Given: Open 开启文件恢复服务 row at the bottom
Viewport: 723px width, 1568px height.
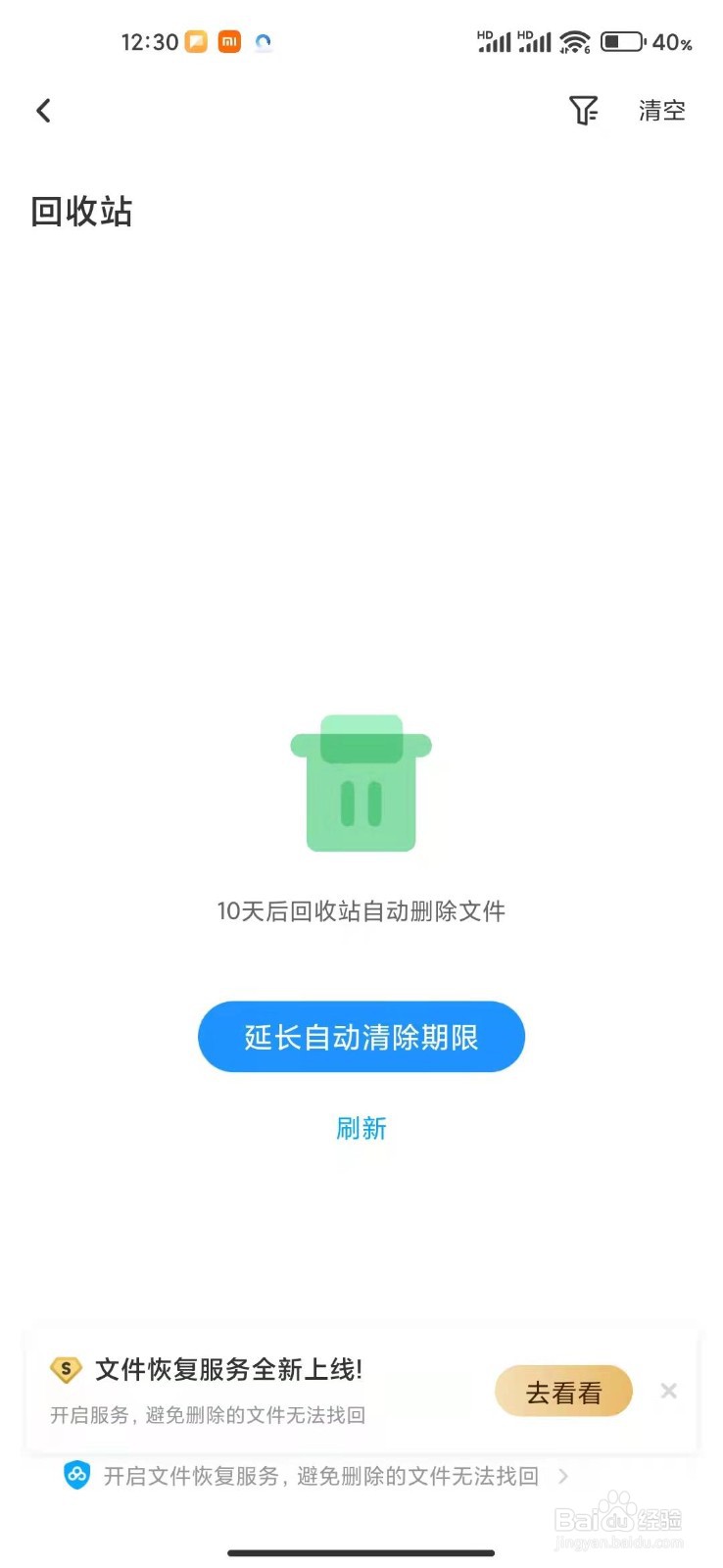Looking at the screenshot, I should [315, 1476].
